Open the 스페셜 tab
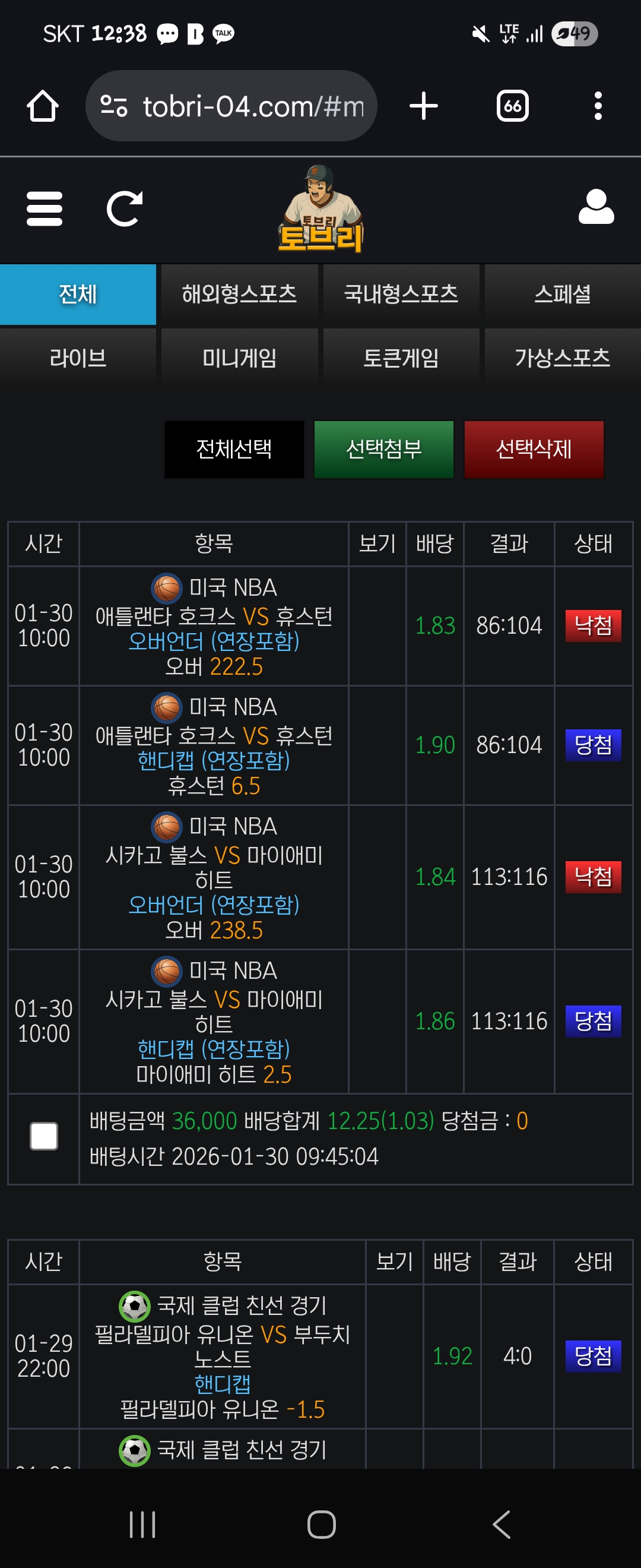641x1568 pixels. click(562, 295)
